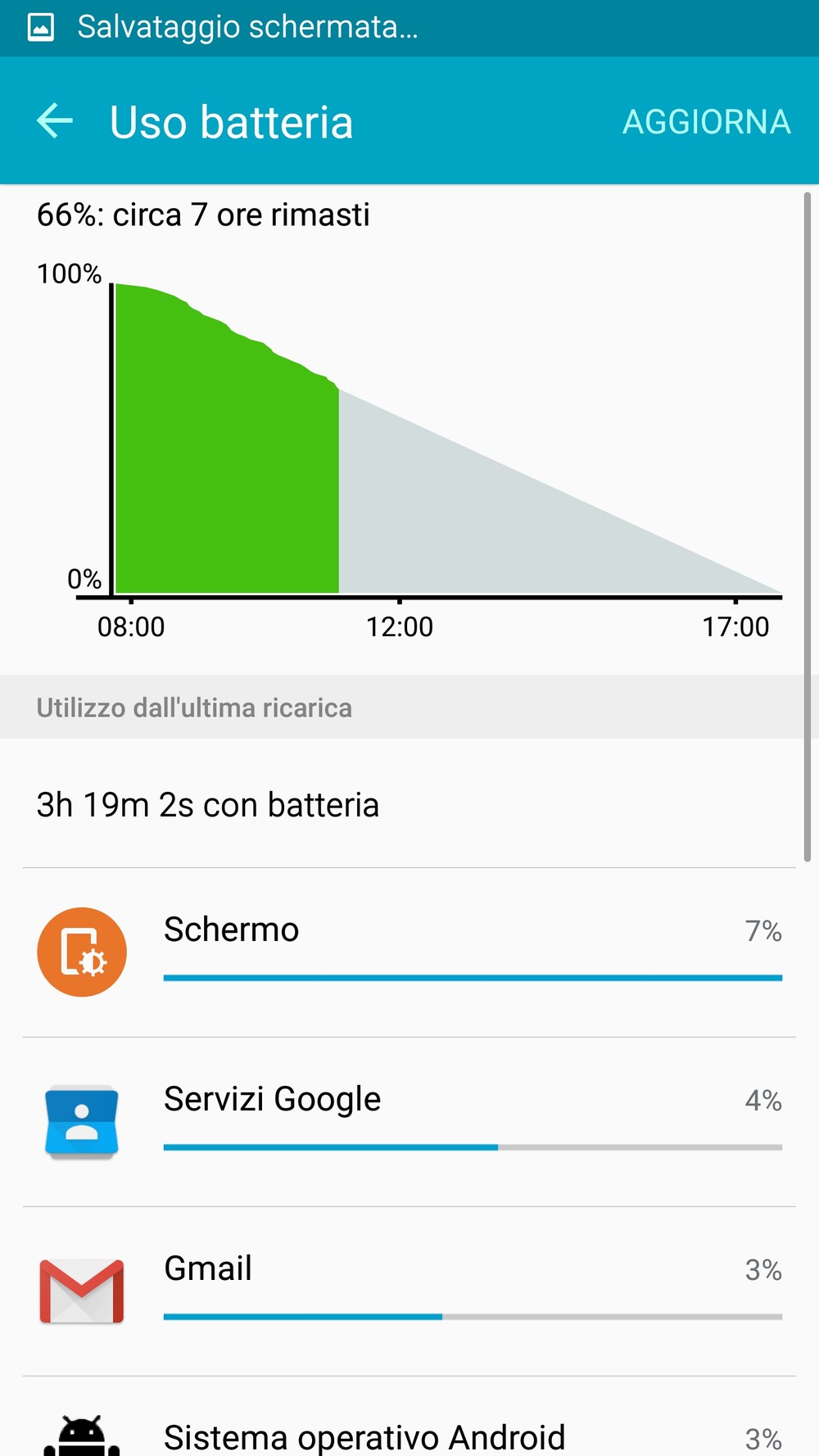This screenshot has width=819, height=1456.
Task: Tap AGGIORNA to refresh battery stats
Action: click(706, 122)
